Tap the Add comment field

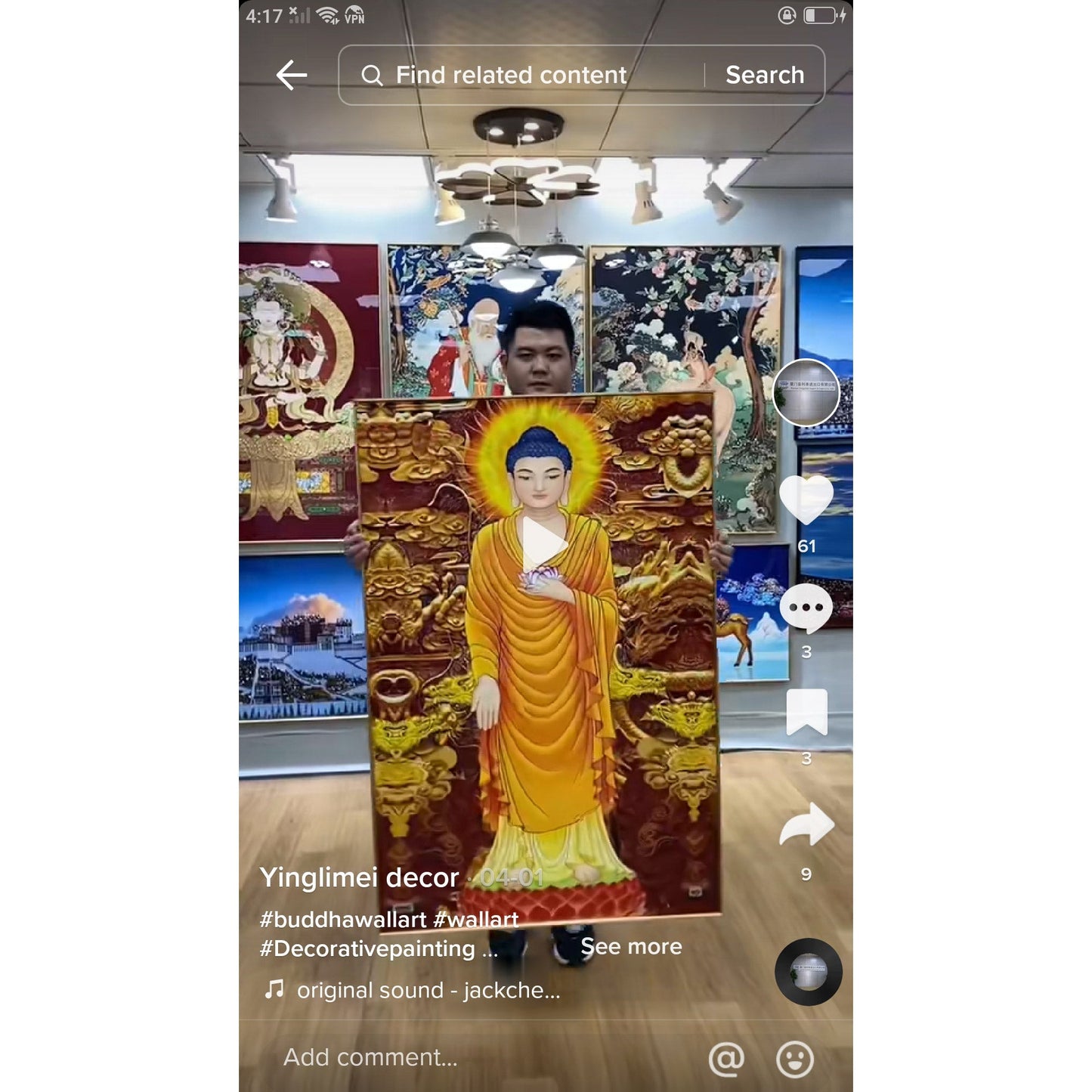(x=370, y=1057)
